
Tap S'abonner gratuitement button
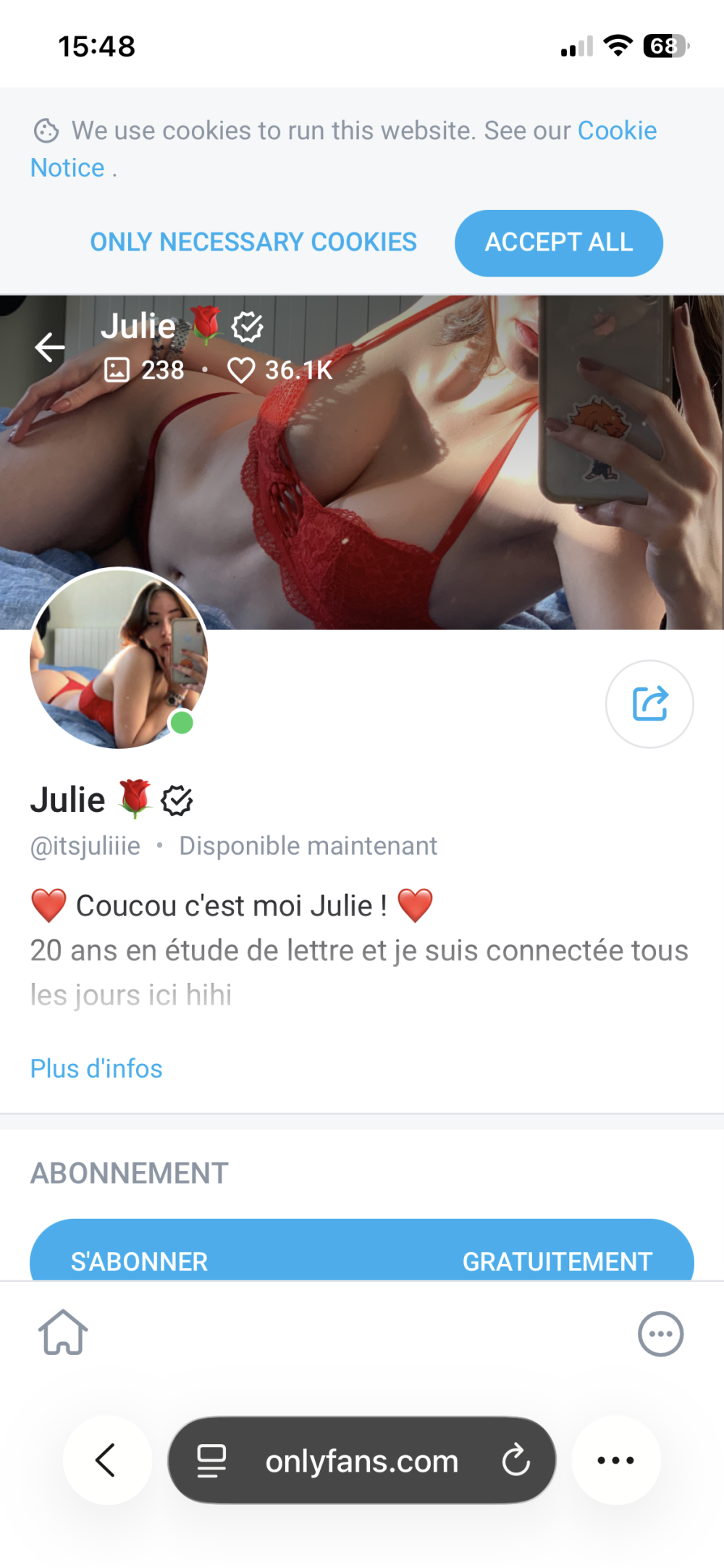(x=361, y=1254)
